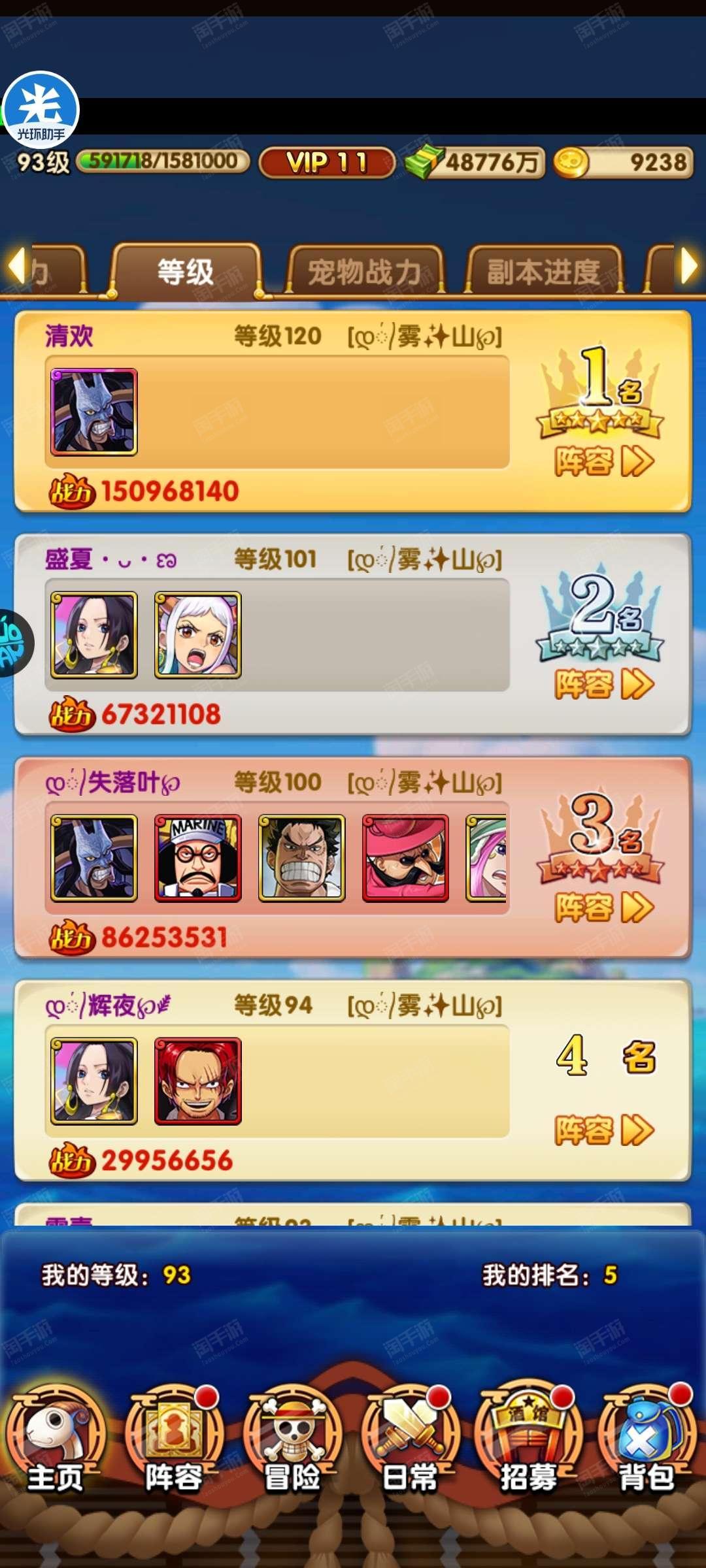Tap the cash balance 48776万
Image resolution: width=706 pixels, height=1568 pixels.
475,162
